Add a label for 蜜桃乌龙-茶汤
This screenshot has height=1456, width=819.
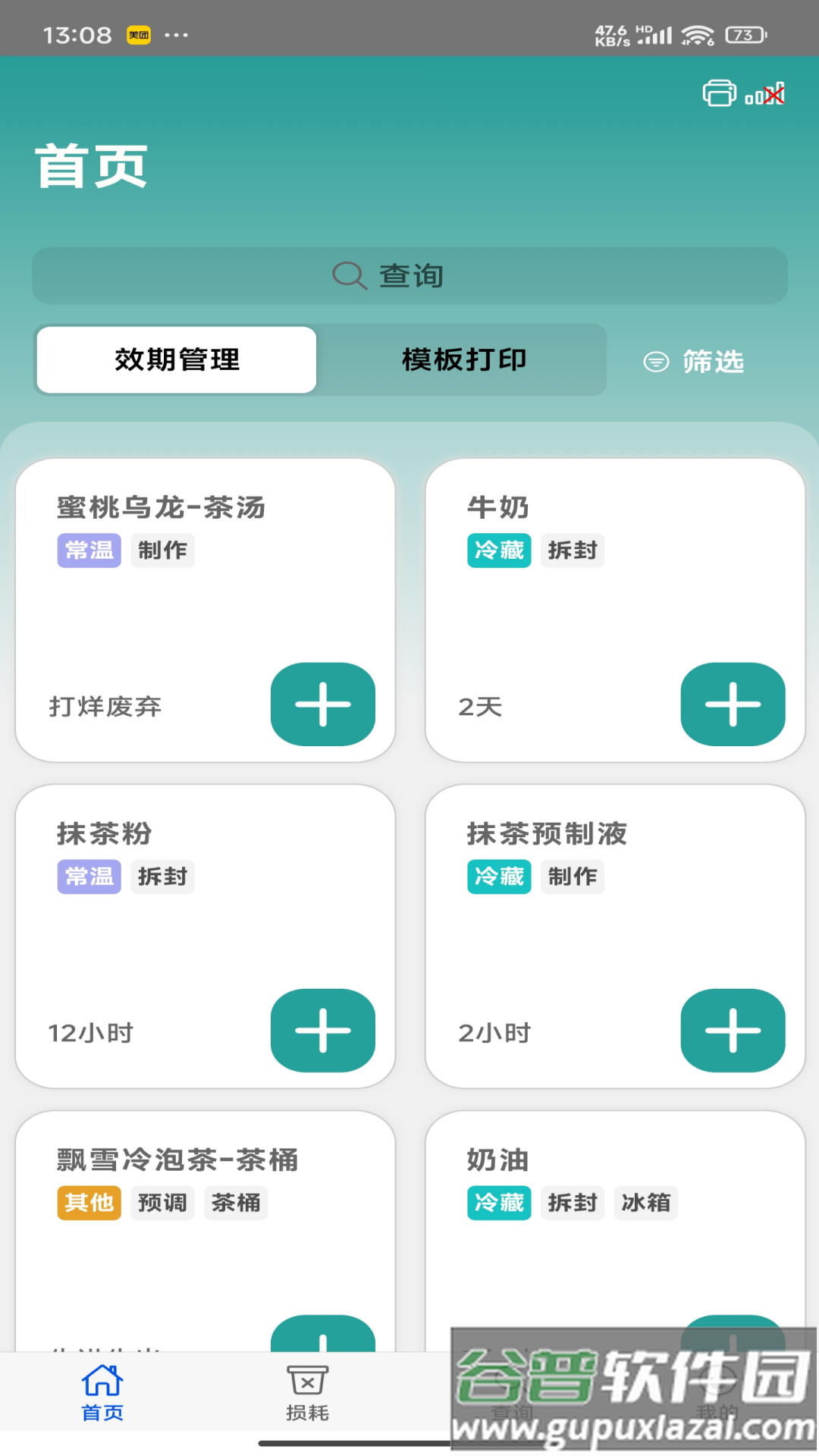click(322, 704)
